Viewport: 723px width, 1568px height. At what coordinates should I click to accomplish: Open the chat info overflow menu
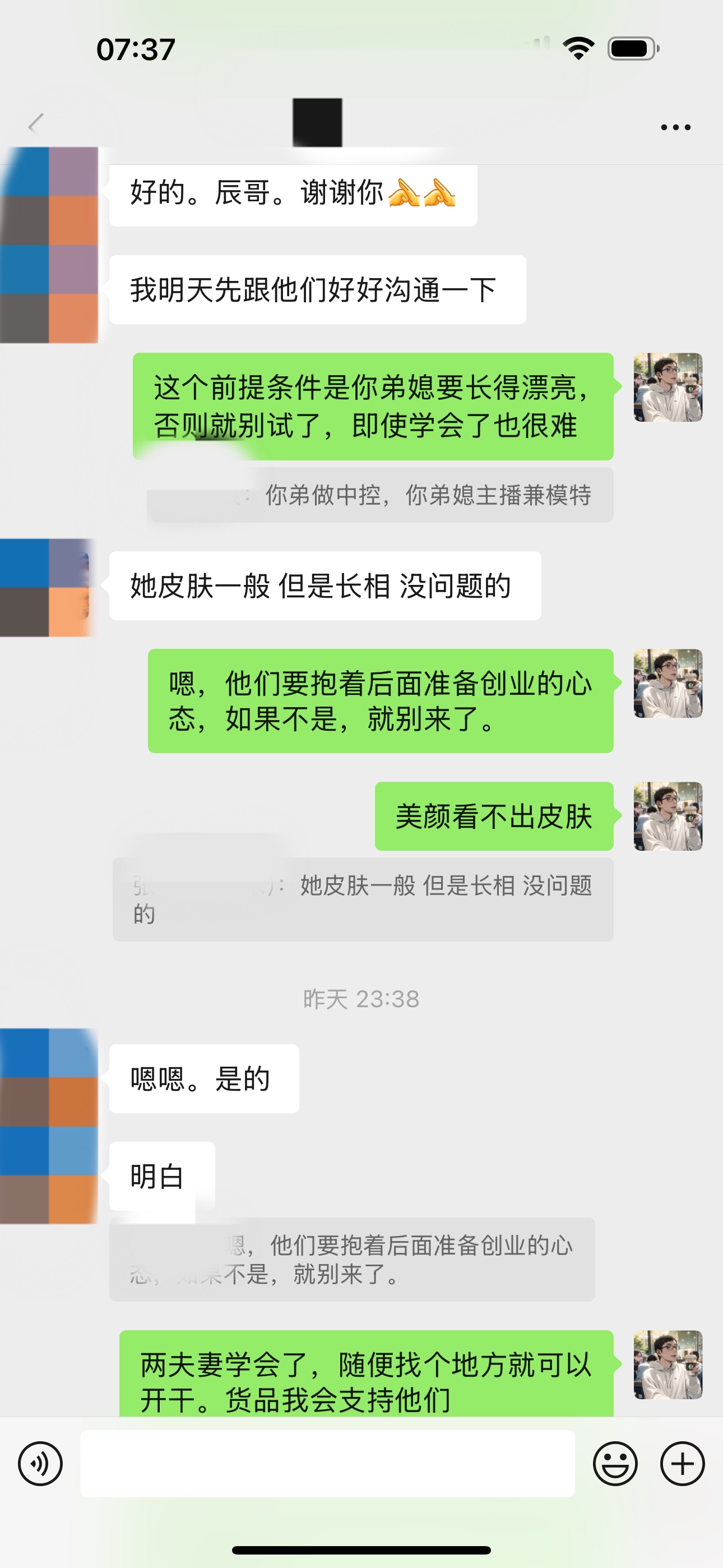click(675, 127)
